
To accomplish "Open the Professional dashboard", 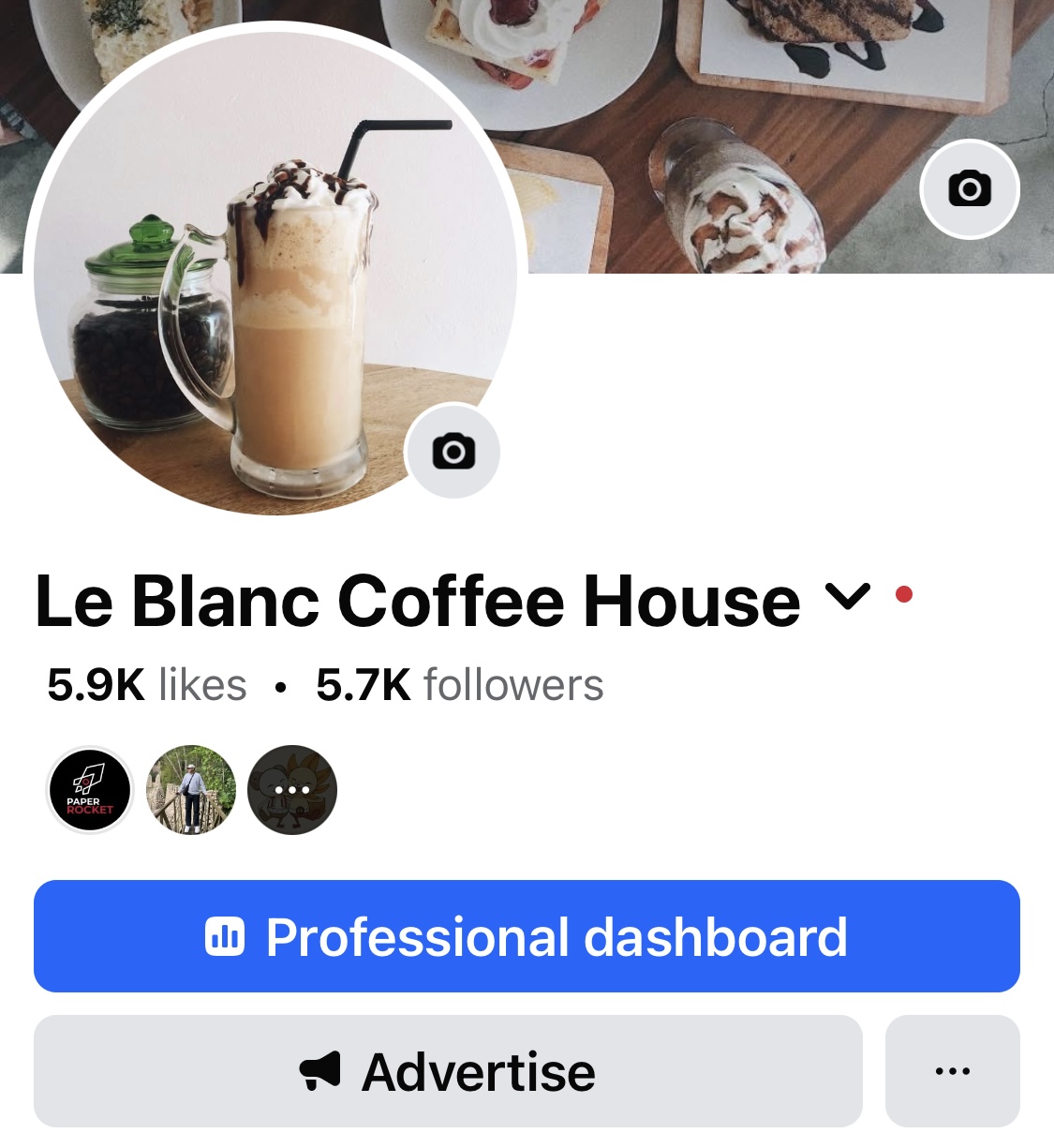I will pos(527,936).
